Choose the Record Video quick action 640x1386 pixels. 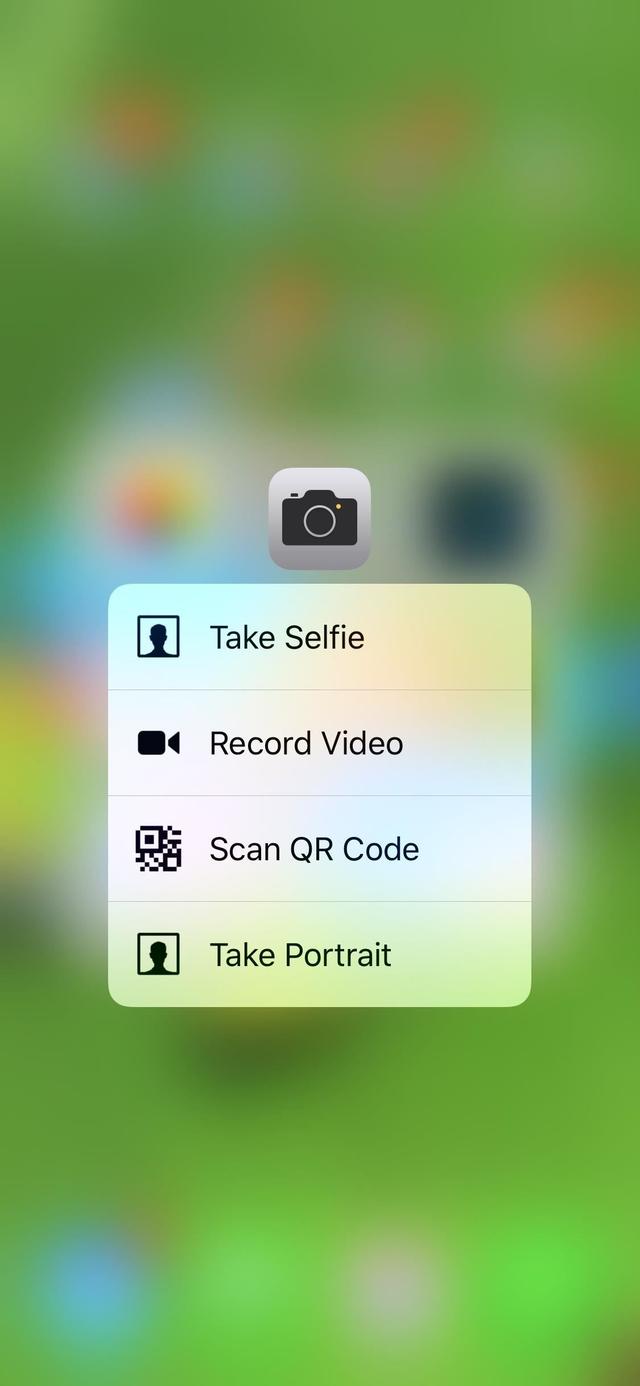(319, 743)
